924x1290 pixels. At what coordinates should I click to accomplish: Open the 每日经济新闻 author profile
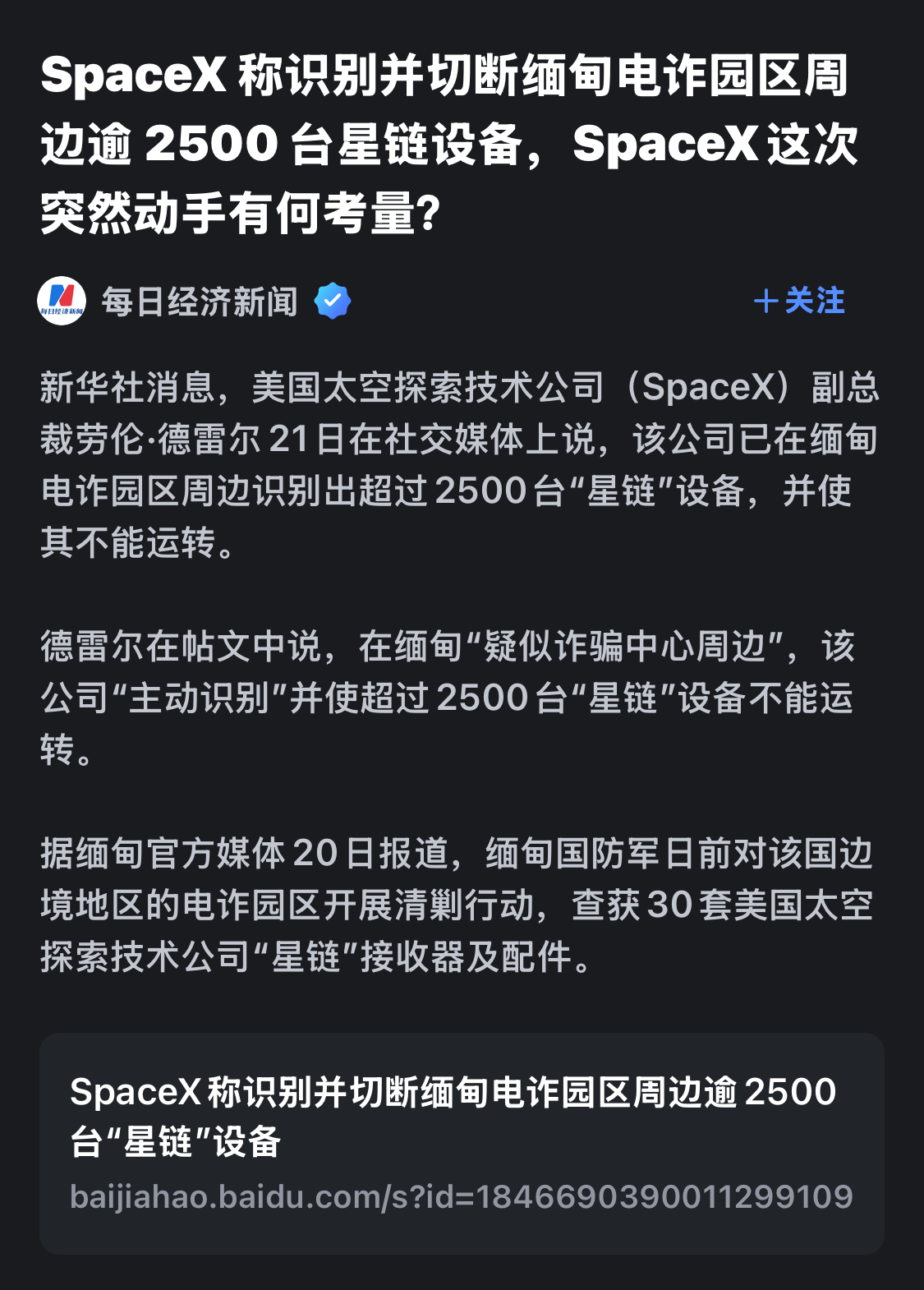[199, 302]
